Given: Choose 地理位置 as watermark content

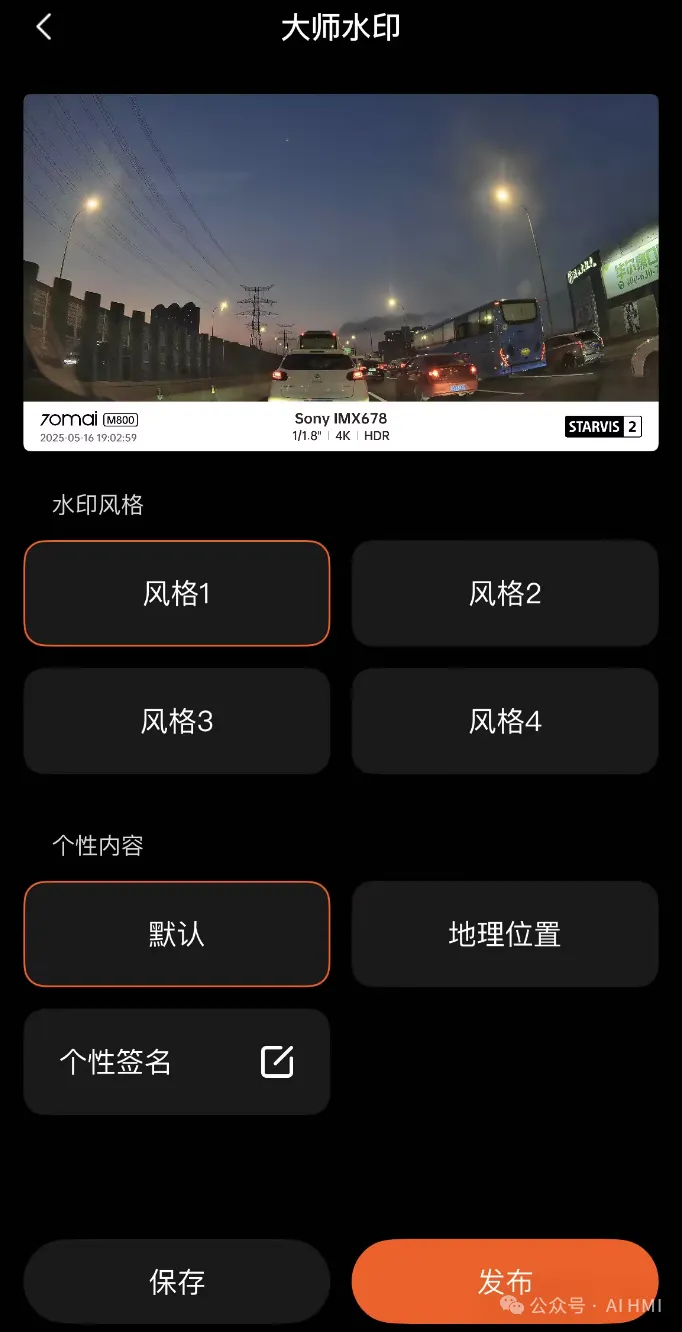Looking at the screenshot, I should coord(505,934).
